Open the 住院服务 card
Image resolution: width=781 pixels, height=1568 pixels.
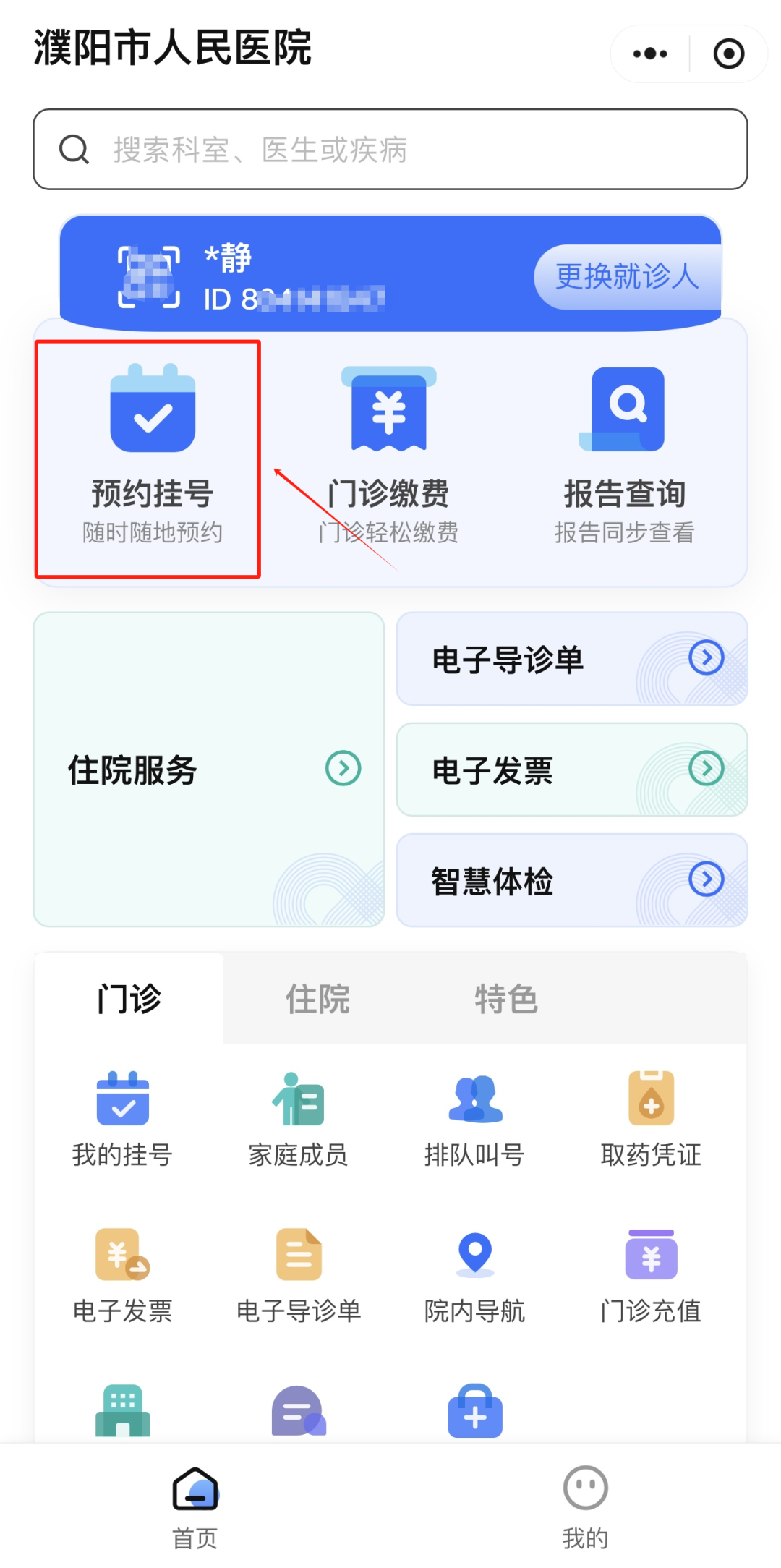tap(209, 770)
